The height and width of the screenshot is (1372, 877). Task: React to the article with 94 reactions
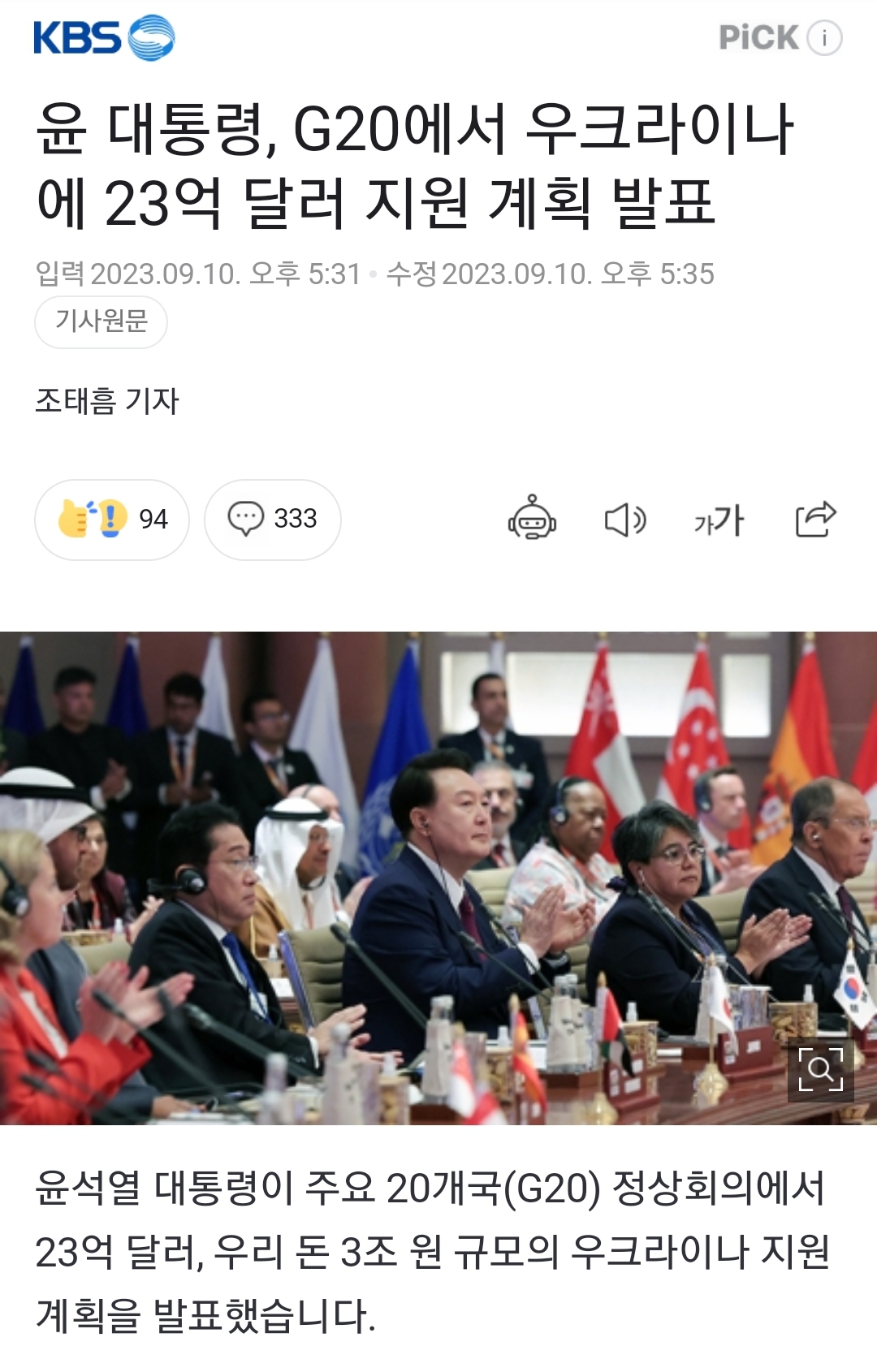click(112, 519)
